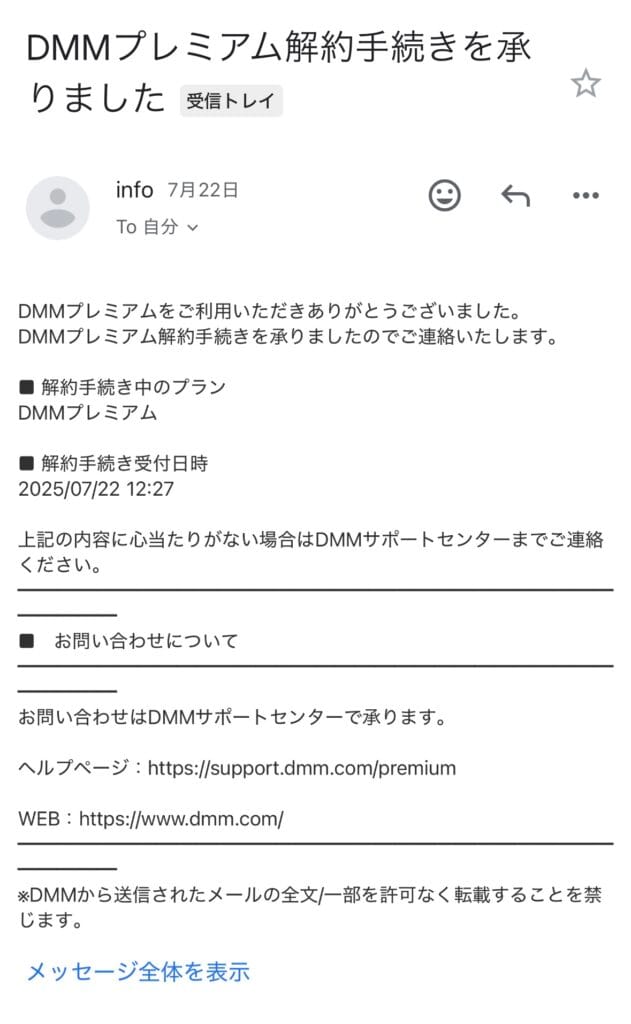
Task: Open the sender's profile avatar
Action: click(57, 208)
